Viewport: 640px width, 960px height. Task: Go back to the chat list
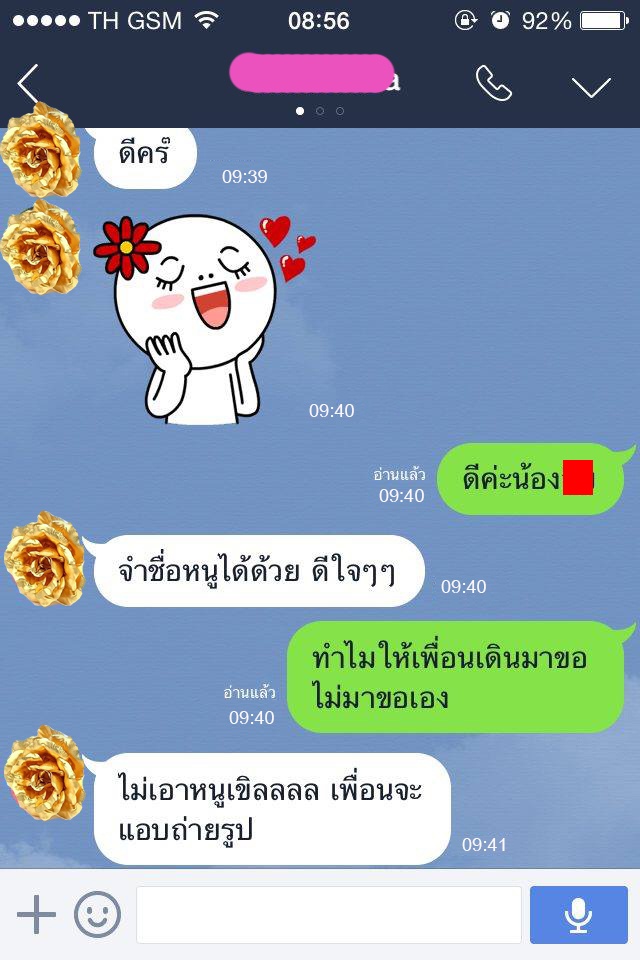click(28, 85)
